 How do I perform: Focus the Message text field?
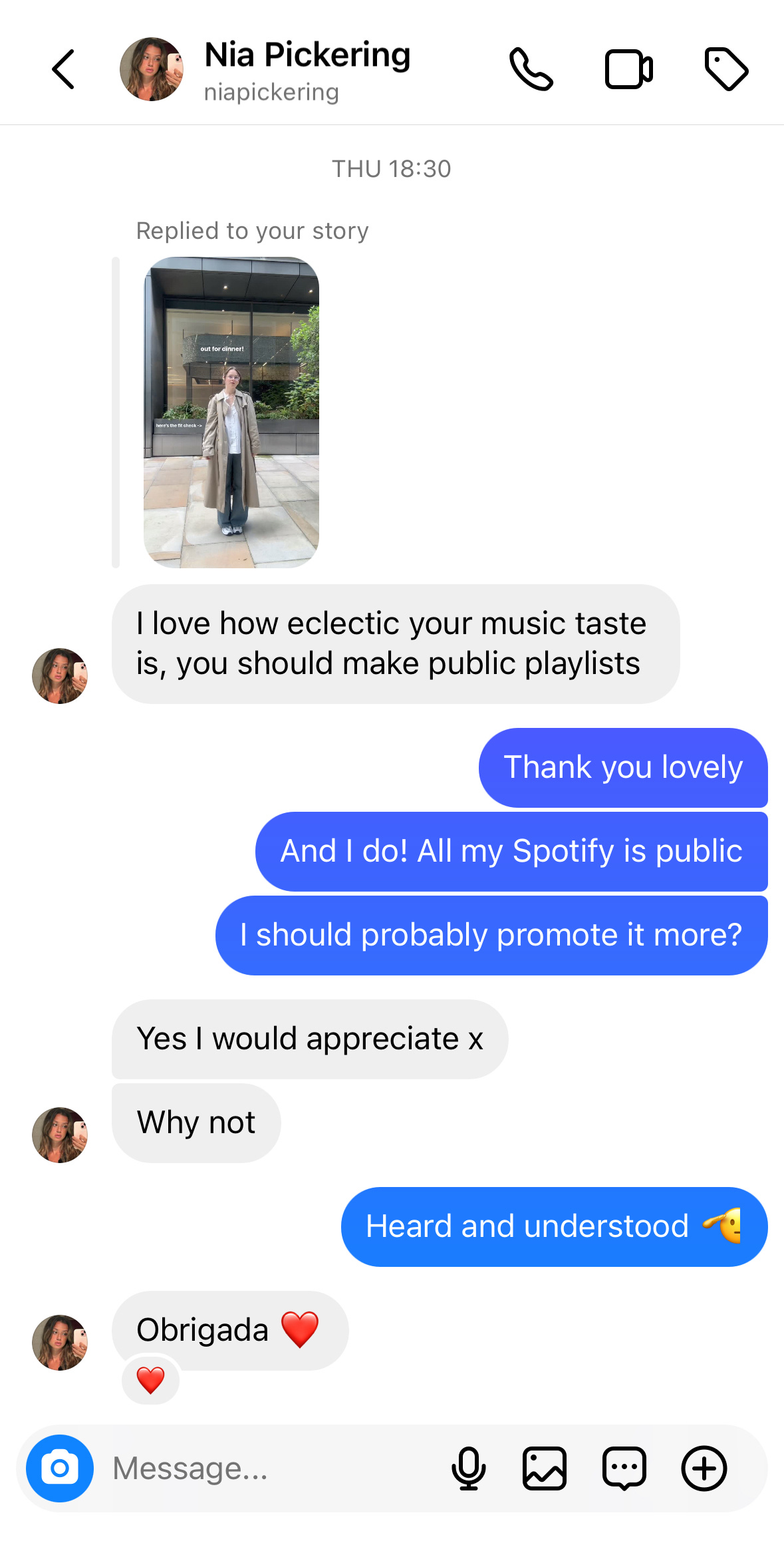pyautogui.click(x=266, y=1468)
